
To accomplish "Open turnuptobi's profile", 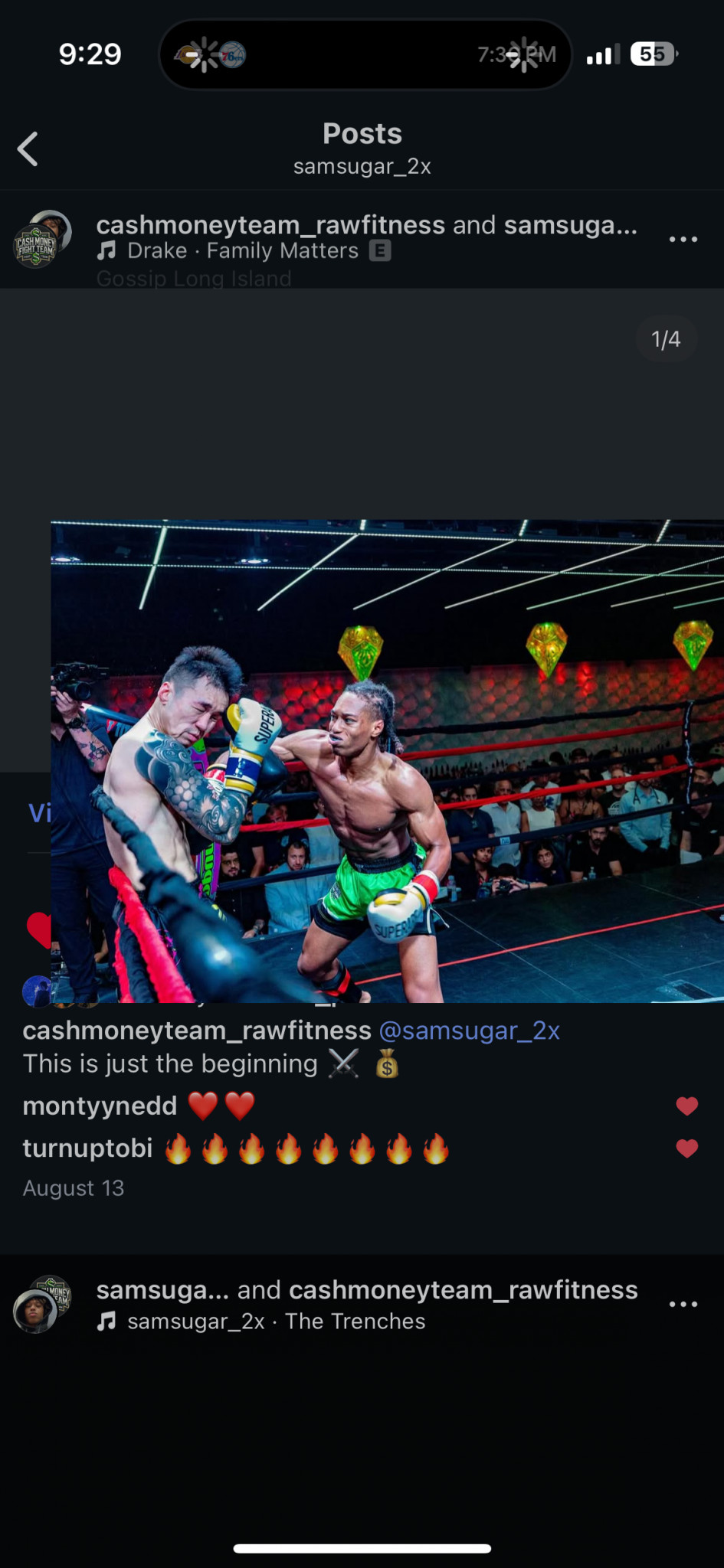I will (87, 1148).
